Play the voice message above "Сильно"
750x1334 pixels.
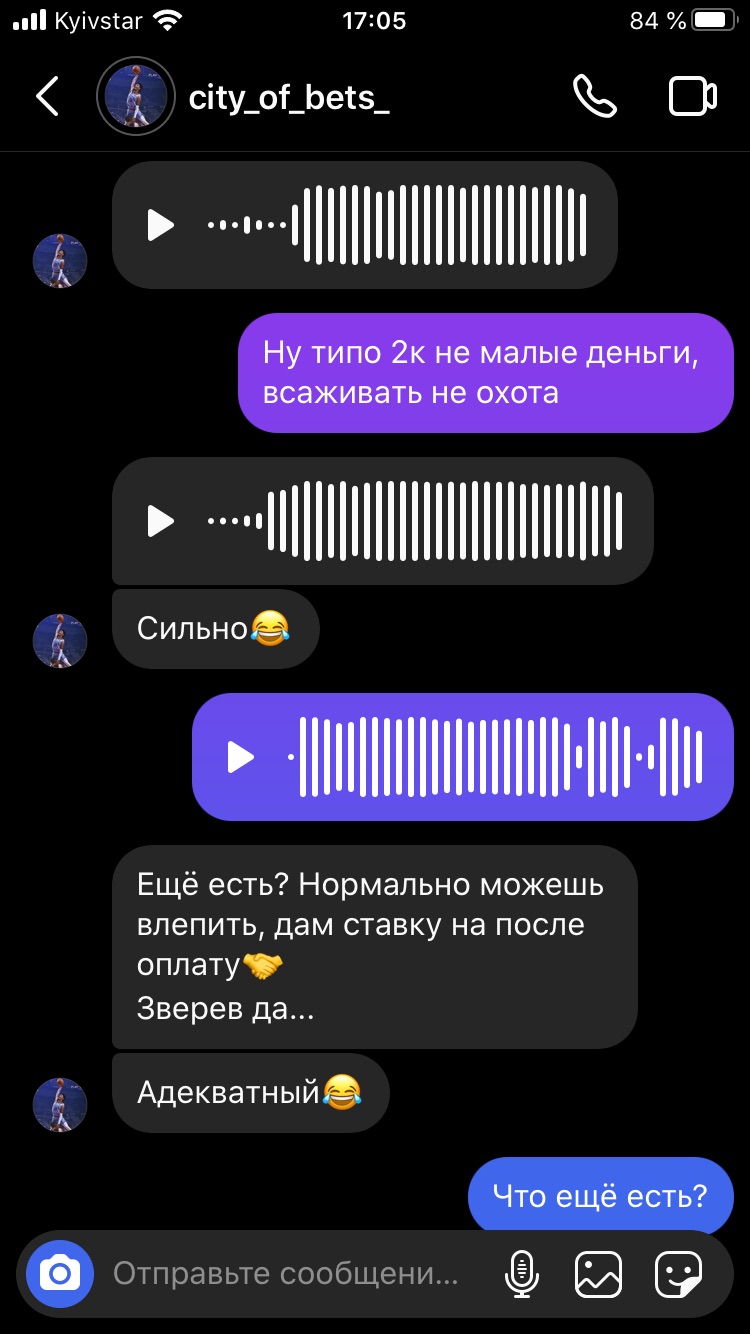(x=160, y=521)
